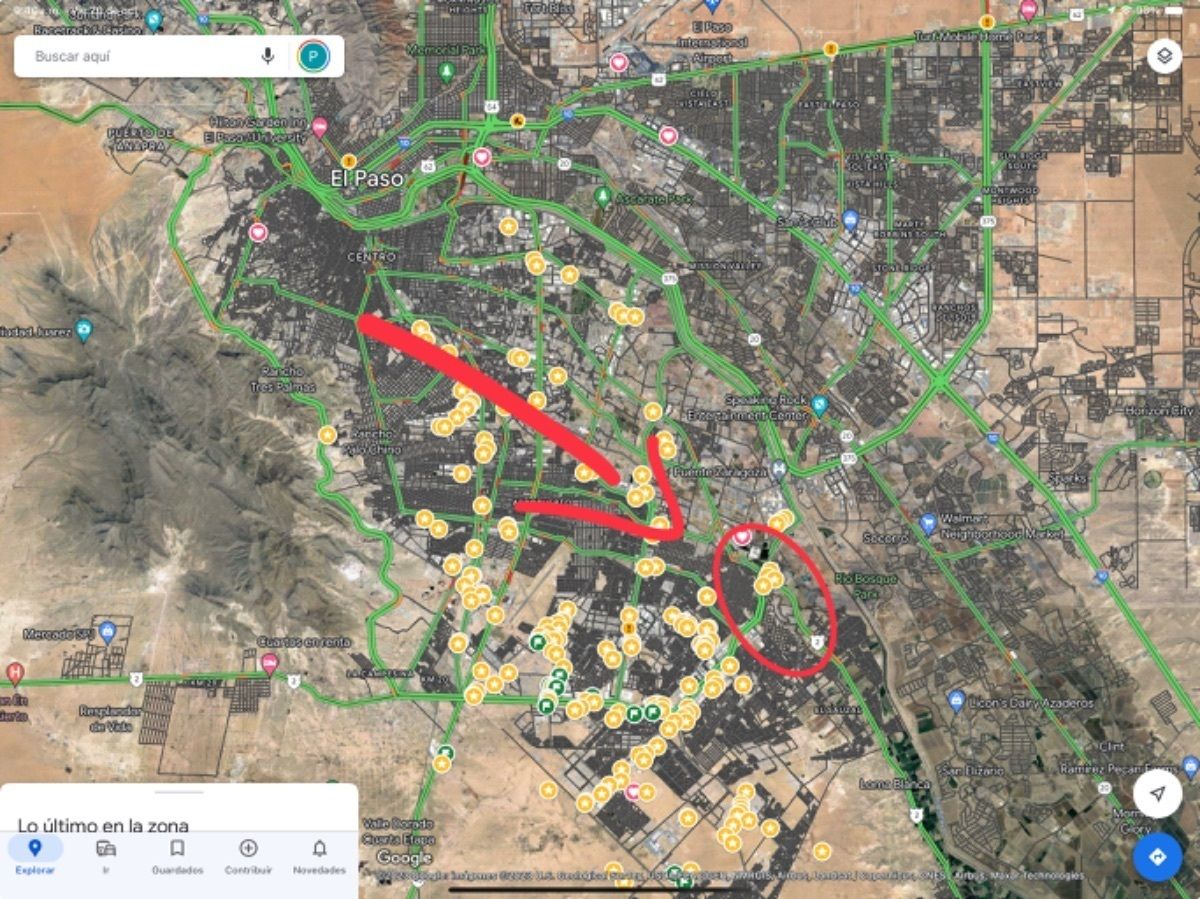Switch to the Ir tab
This screenshot has width=1200, height=899.
point(106,856)
